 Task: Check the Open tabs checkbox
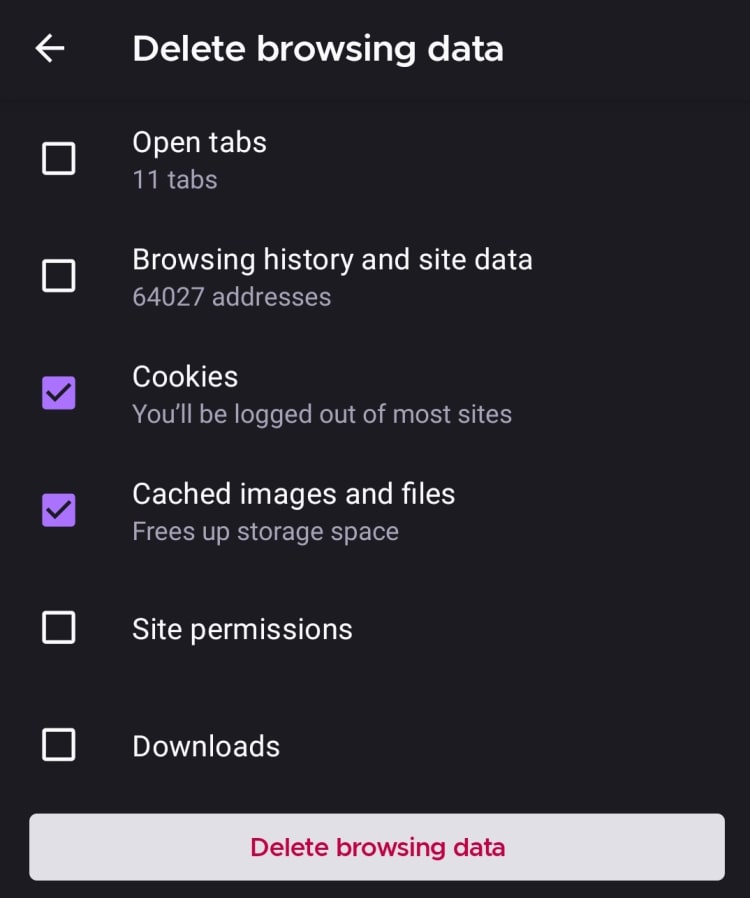pyautogui.click(x=57, y=158)
